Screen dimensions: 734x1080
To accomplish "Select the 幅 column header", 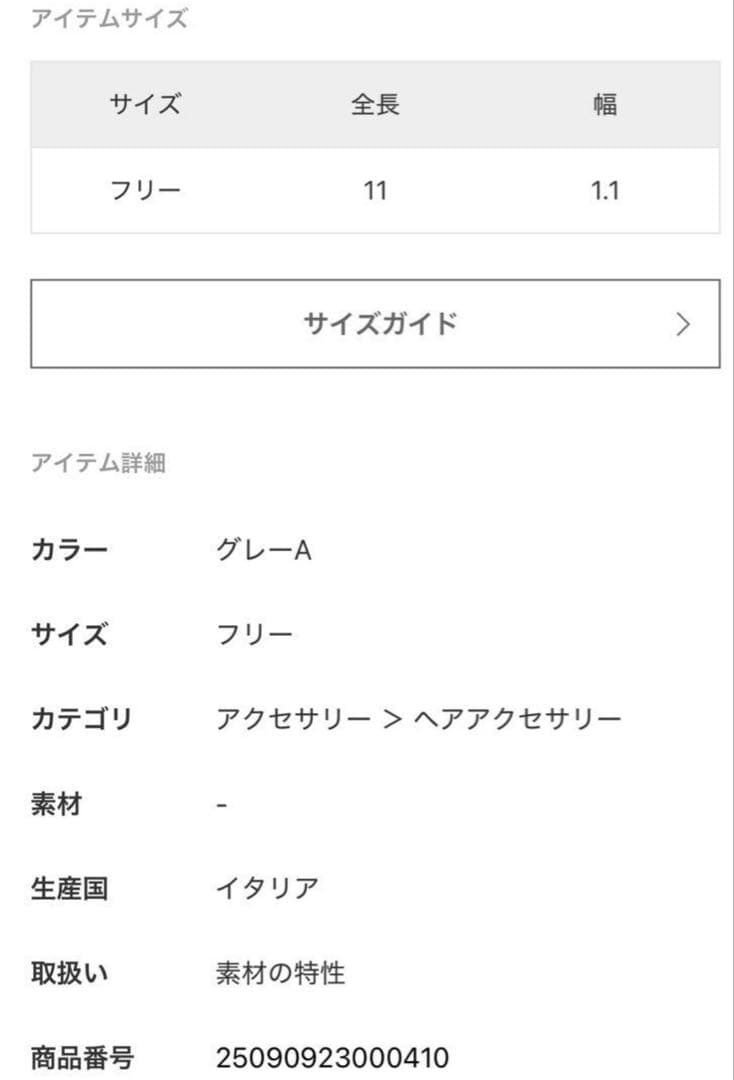I will [605, 104].
